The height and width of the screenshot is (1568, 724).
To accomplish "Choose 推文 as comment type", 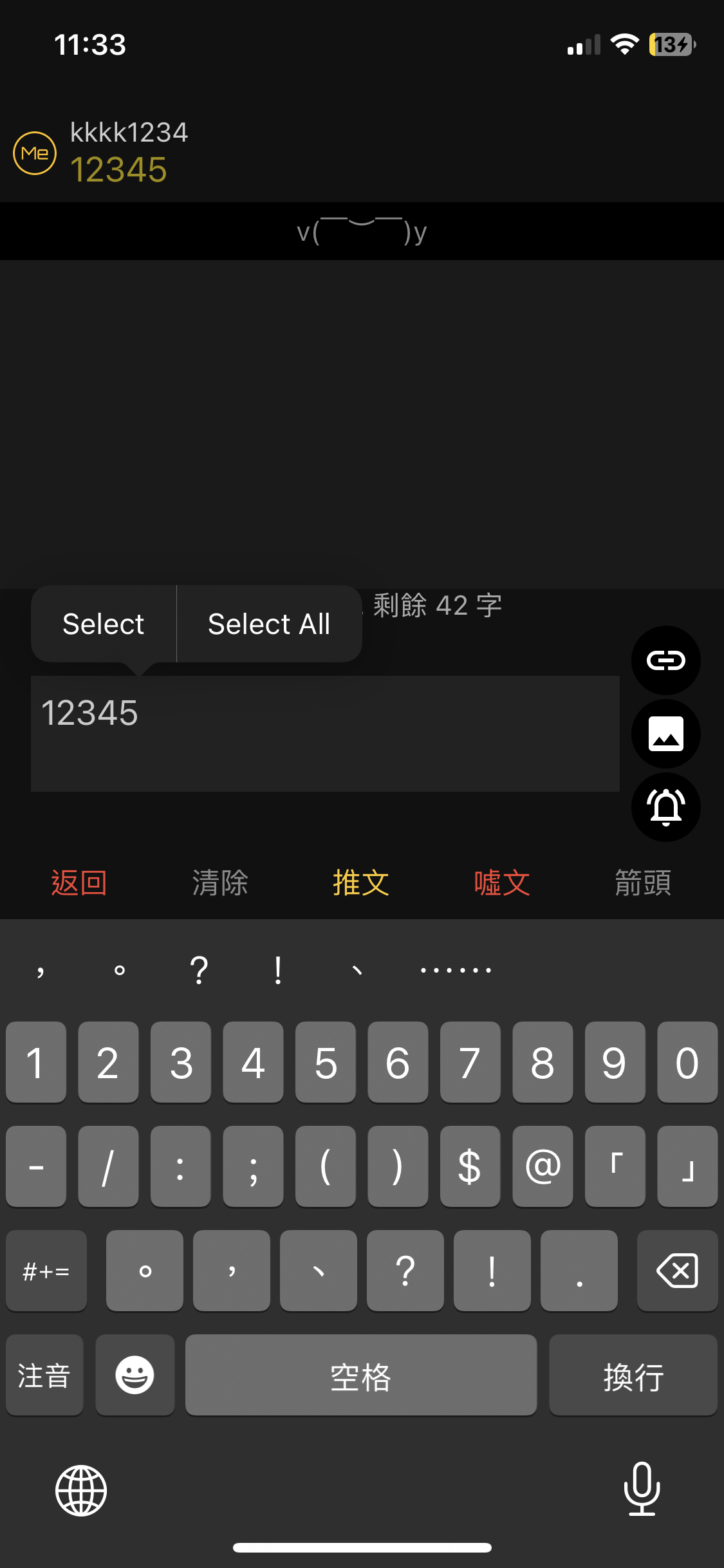I will (x=361, y=882).
